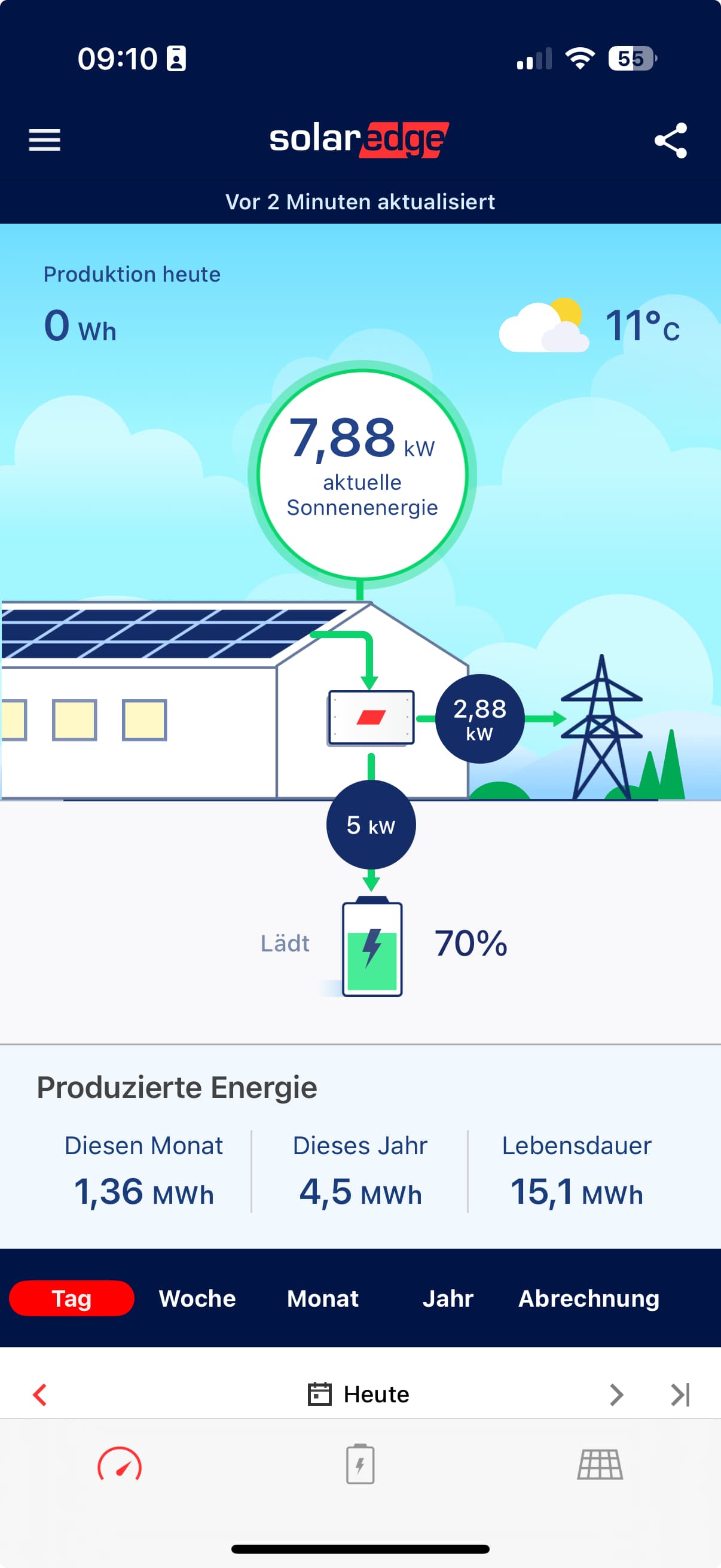Image resolution: width=721 pixels, height=1568 pixels.
Task: Open the Abrechnung tab
Action: coord(588,1298)
